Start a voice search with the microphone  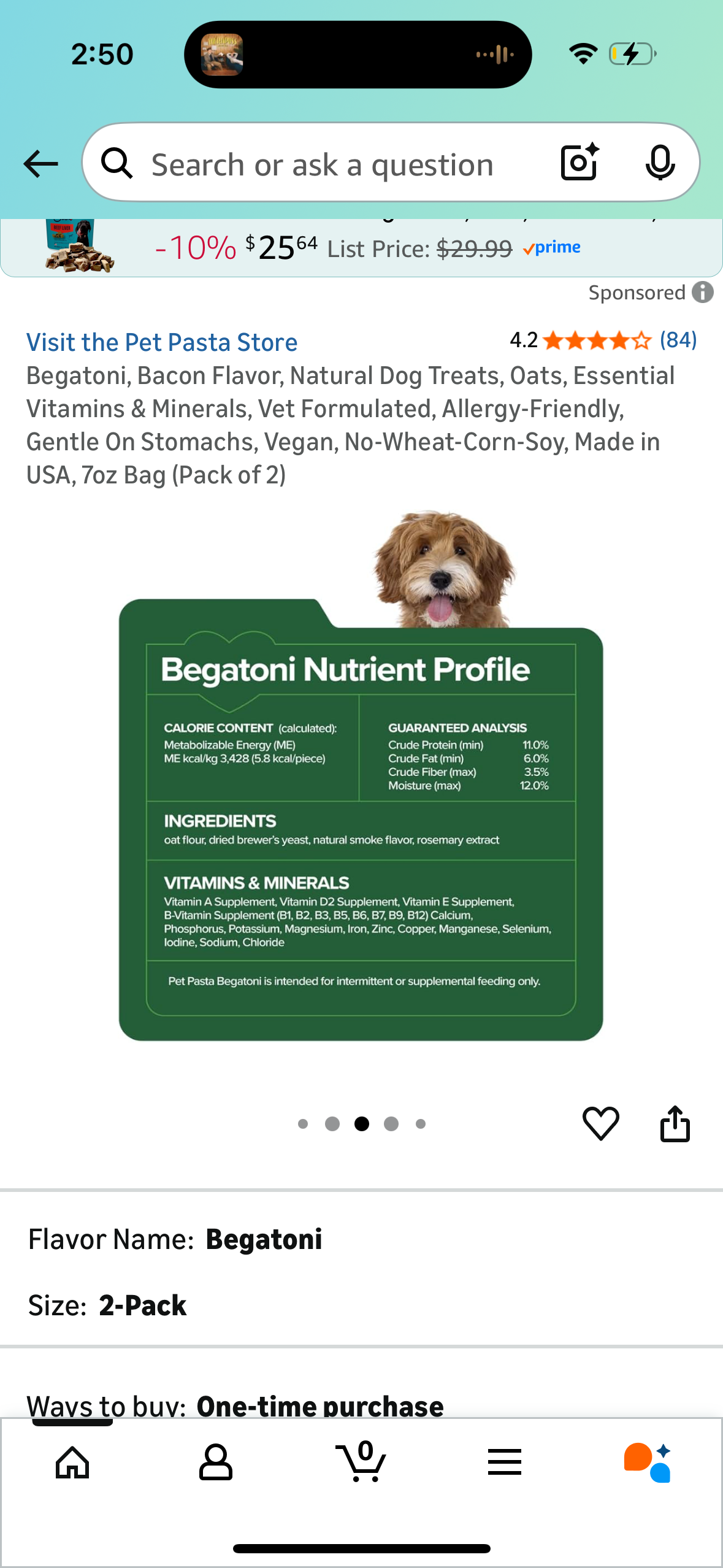tap(660, 163)
